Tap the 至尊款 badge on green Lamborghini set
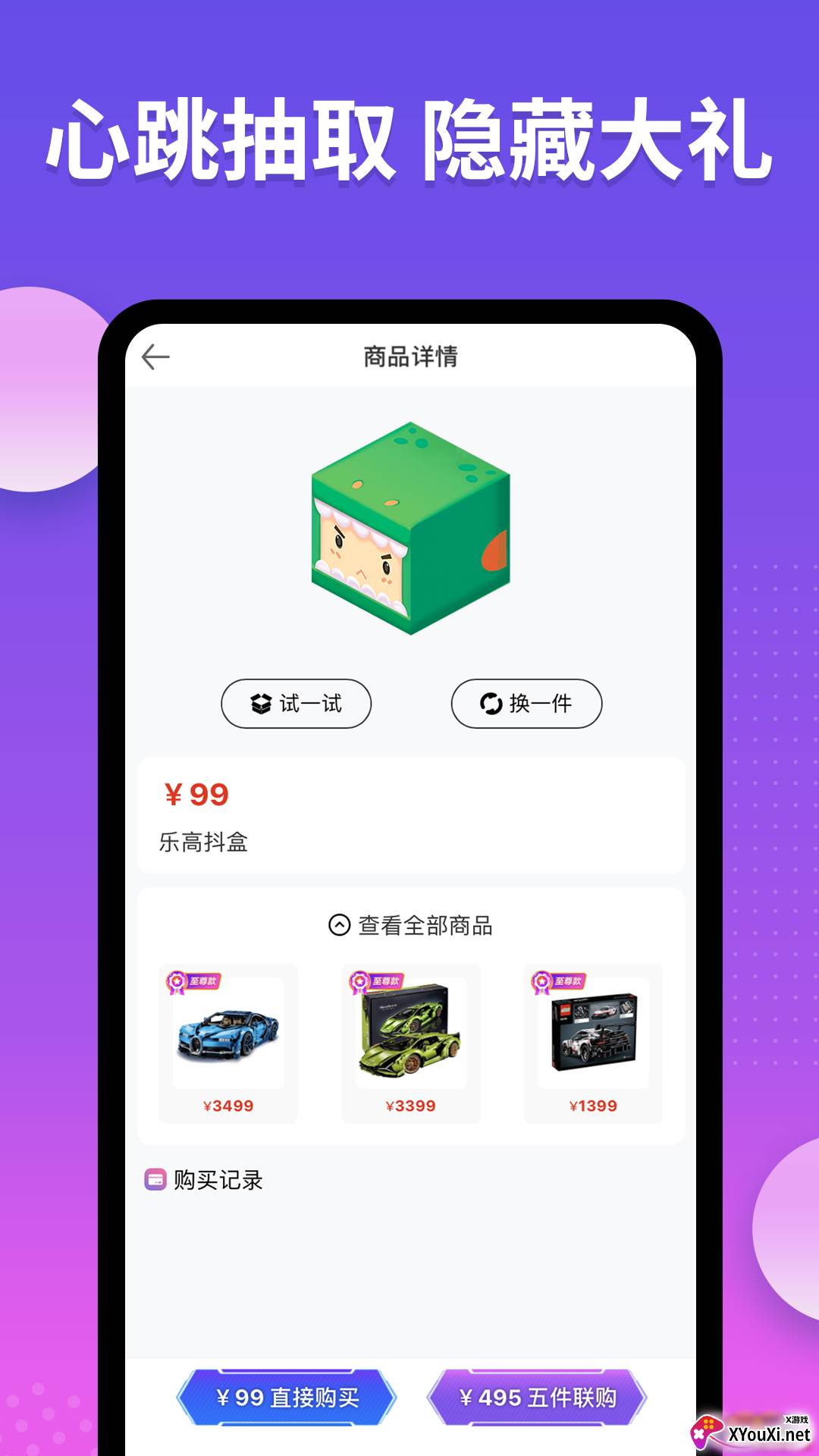Image resolution: width=819 pixels, height=1456 pixels. pyautogui.click(x=378, y=982)
